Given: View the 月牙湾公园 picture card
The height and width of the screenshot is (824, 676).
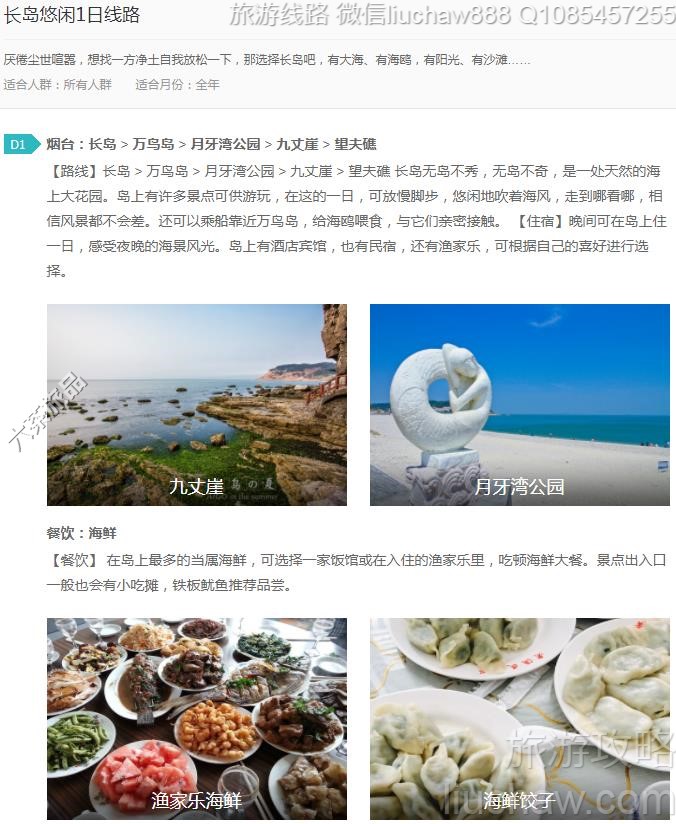Looking at the screenshot, I should coord(519,405).
